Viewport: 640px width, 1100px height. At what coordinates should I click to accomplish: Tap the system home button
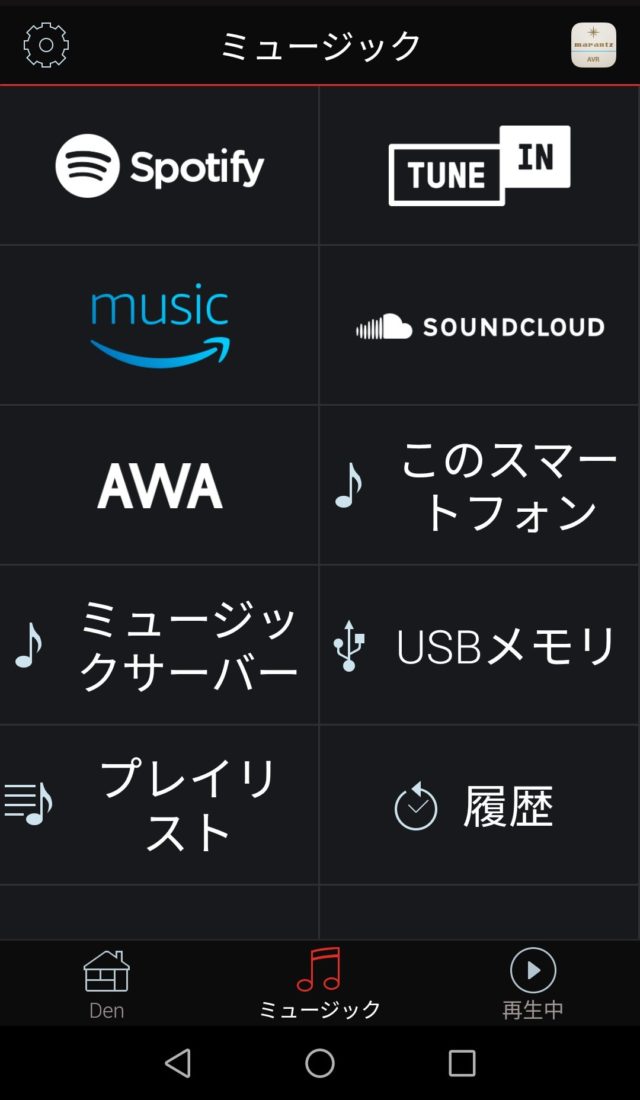click(x=320, y=1064)
